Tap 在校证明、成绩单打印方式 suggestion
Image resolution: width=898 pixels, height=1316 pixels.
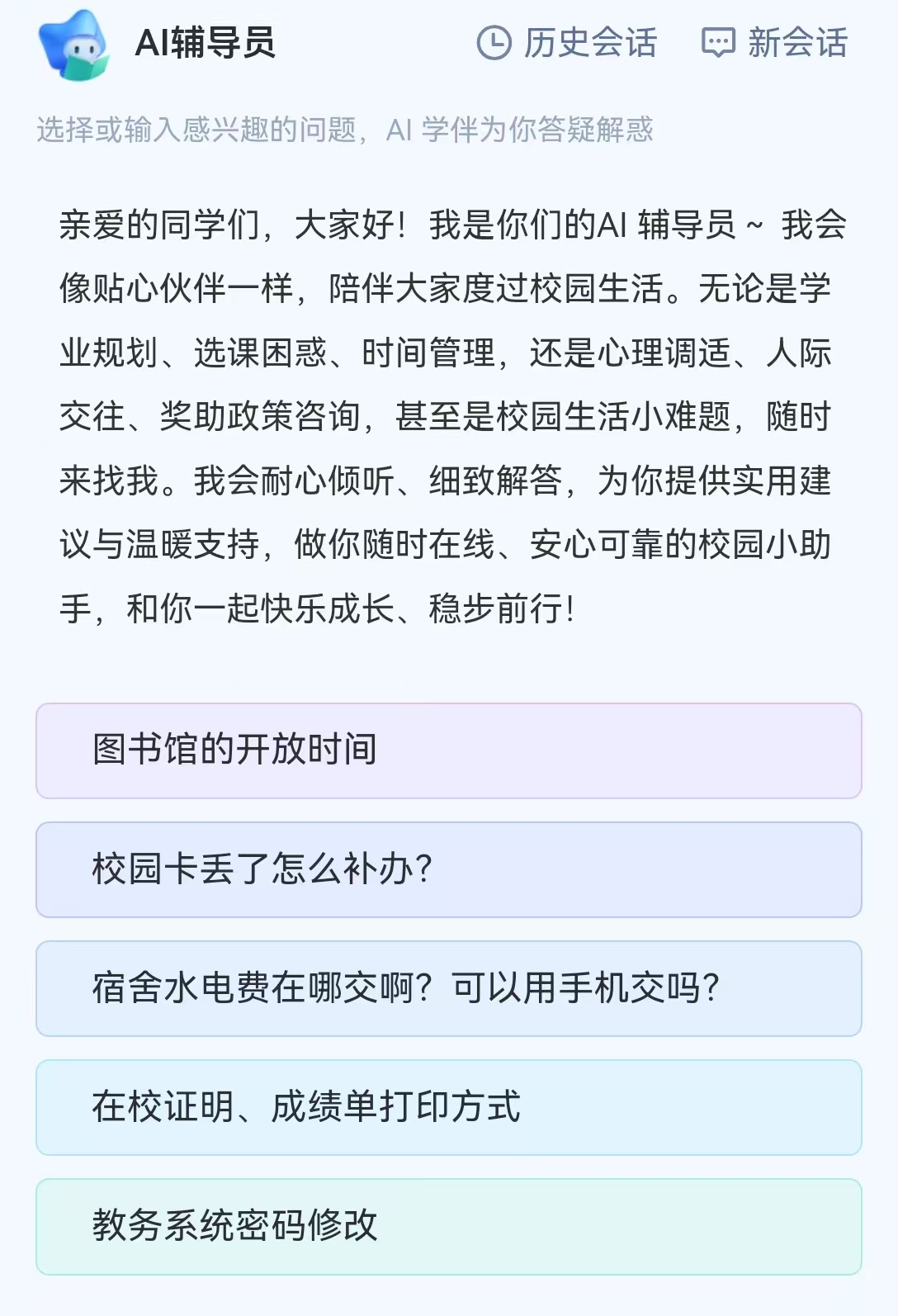point(448,1107)
